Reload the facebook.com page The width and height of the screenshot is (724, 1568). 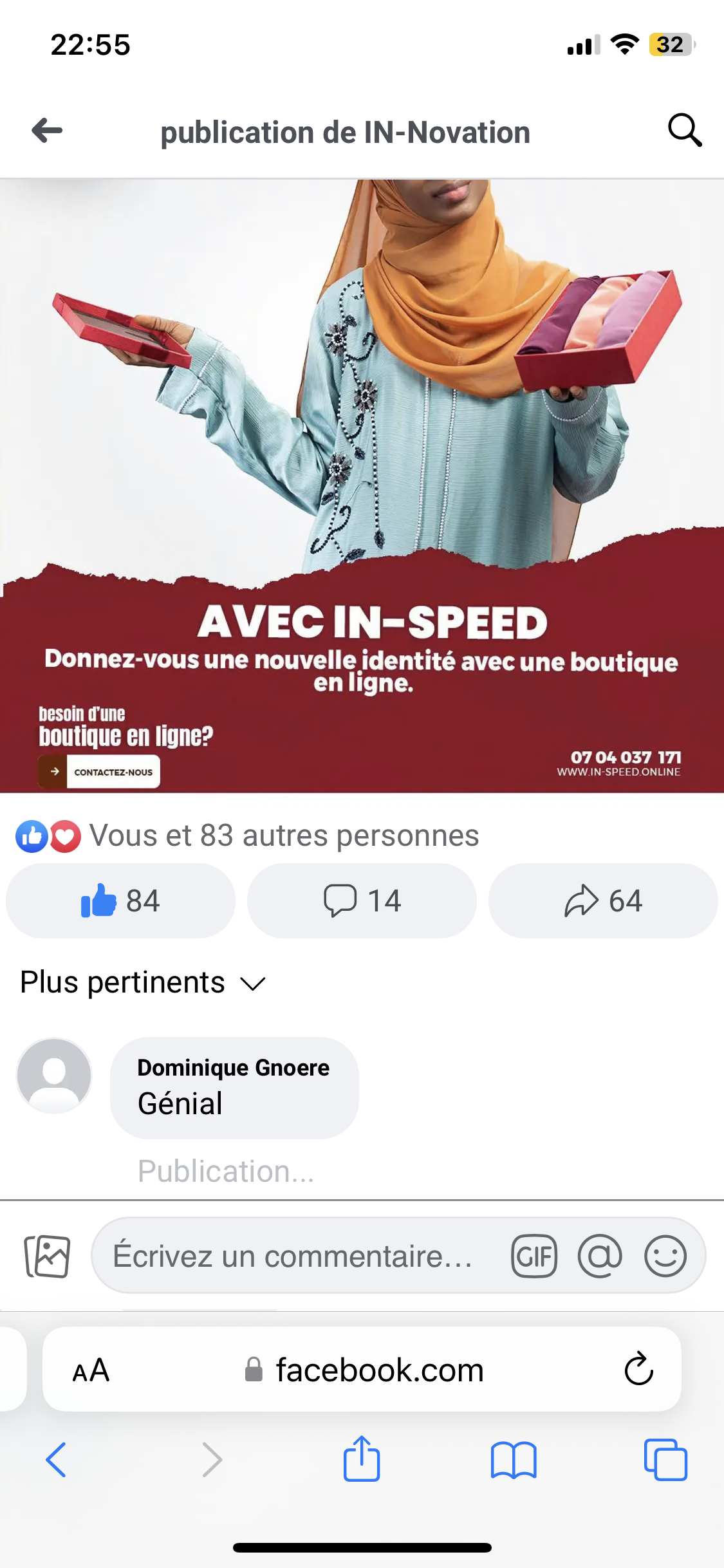click(x=638, y=1369)
